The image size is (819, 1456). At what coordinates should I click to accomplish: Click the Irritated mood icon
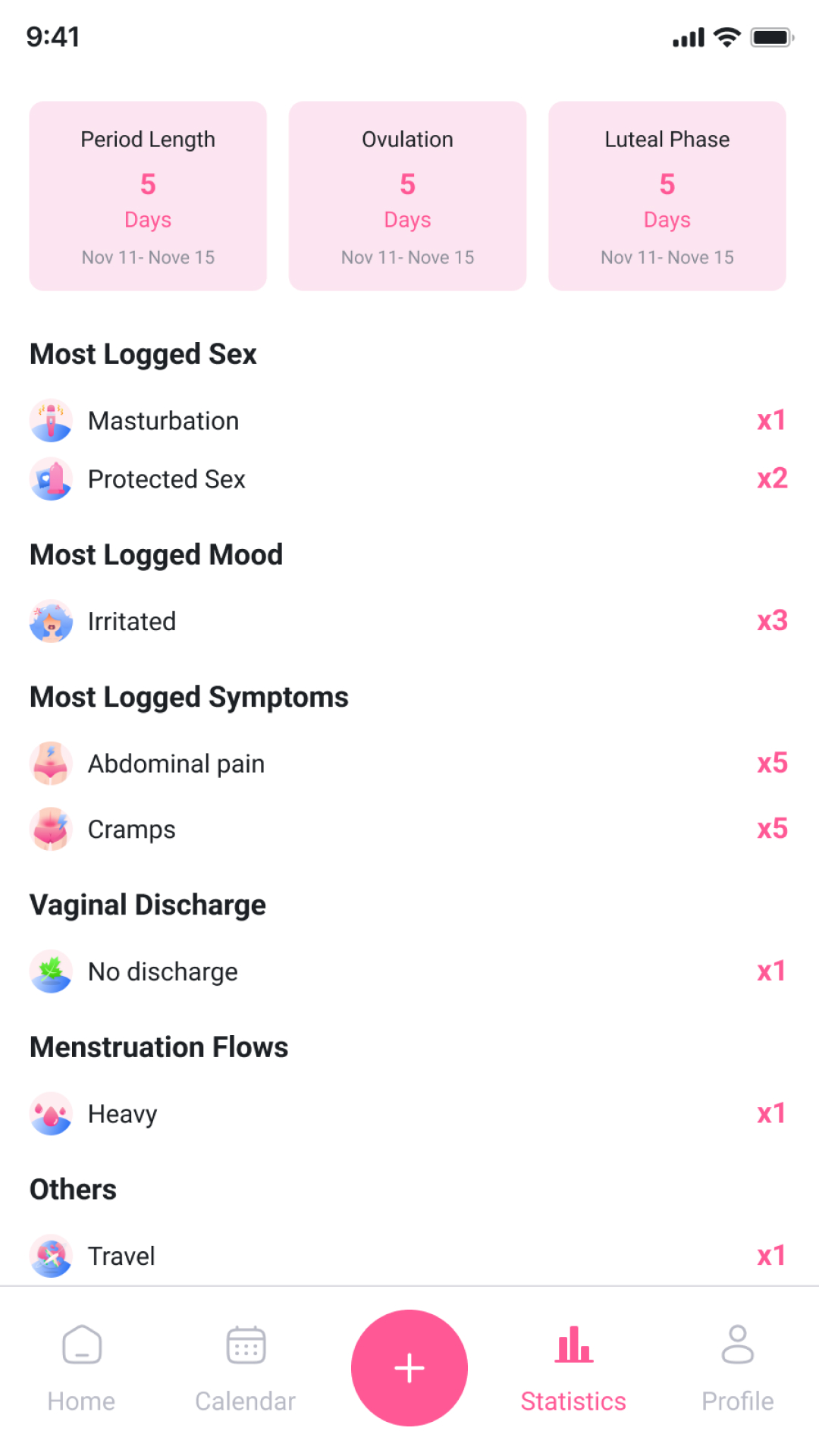pos(50,621)
